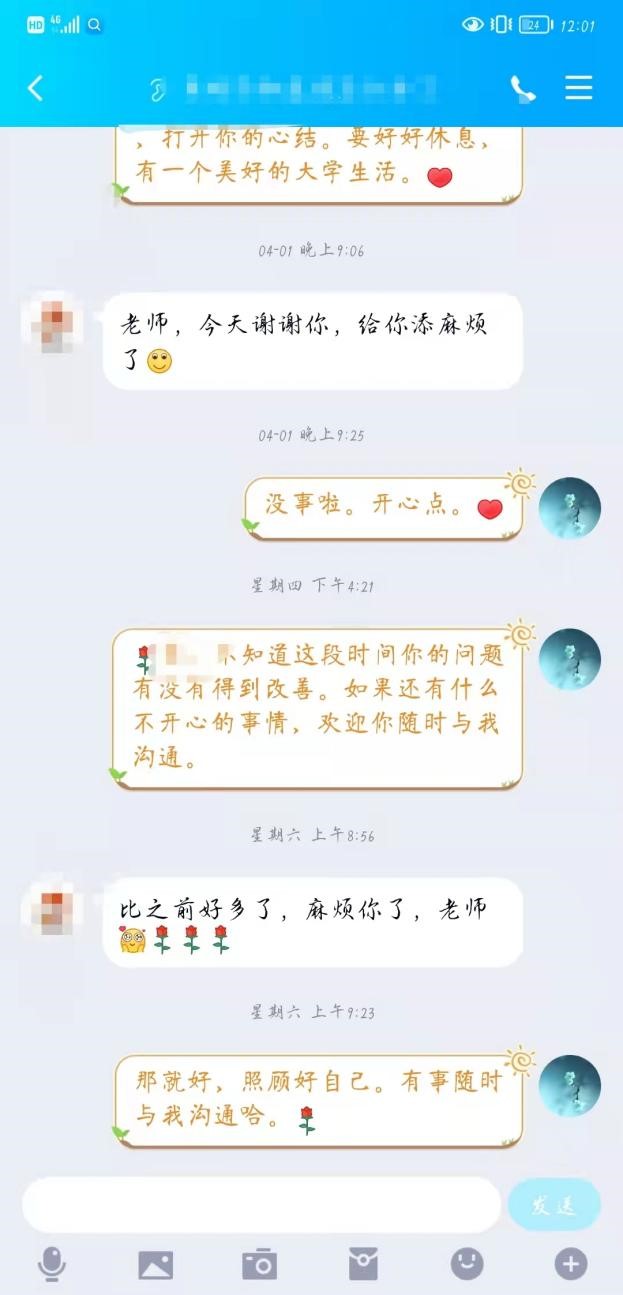Image resolution: width=623 pixels, height=1295 pixels.
Task: Start a voice call with this contact
Action: (x=523, y=88)
